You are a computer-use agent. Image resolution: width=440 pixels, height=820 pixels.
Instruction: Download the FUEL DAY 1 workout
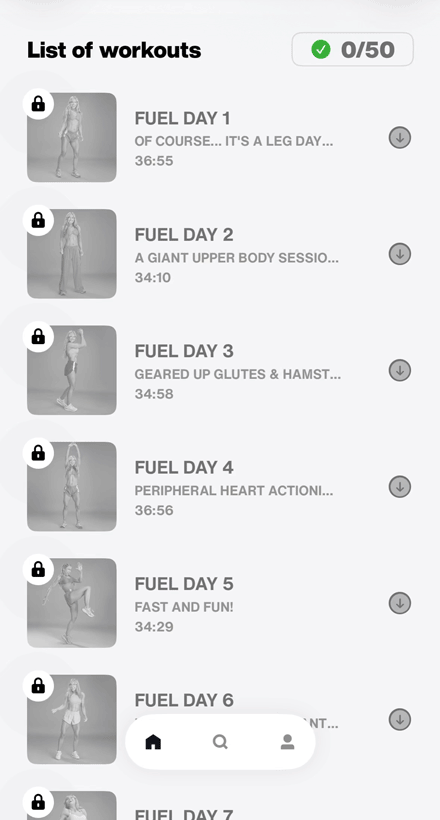[x=400, y=138]
